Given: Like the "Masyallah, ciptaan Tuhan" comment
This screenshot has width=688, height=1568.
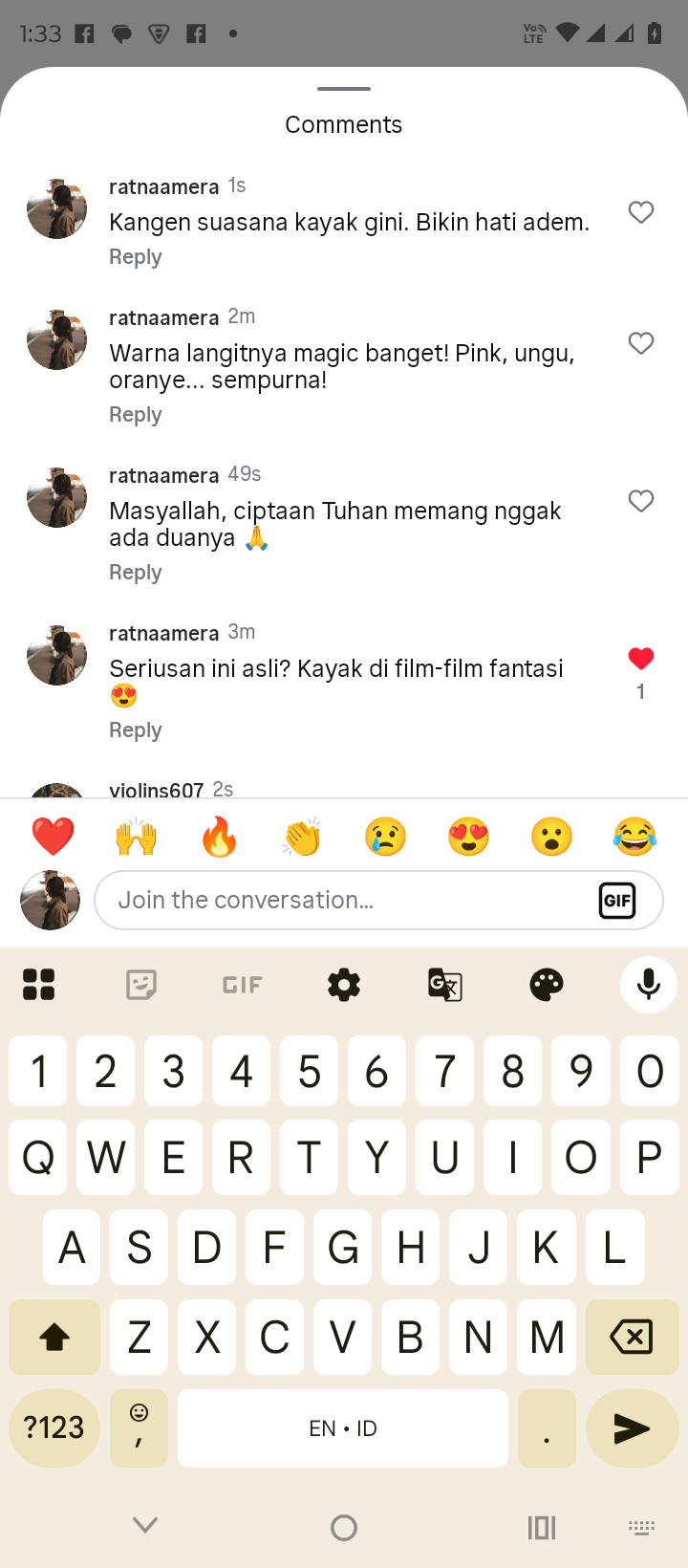Looking at the screenshot, I should pos(641,501).
